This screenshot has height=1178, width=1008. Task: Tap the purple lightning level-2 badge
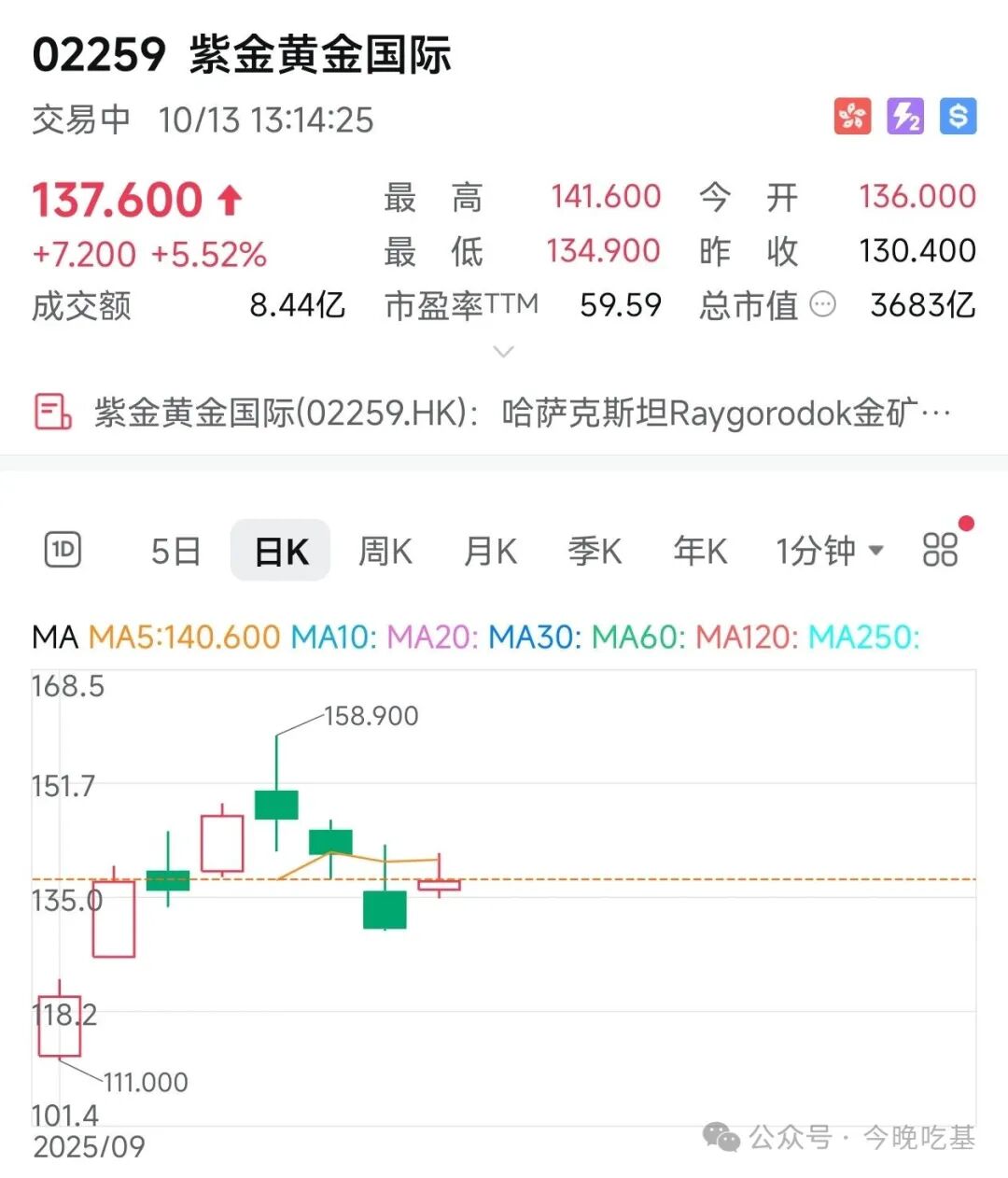tap(904, 117)
